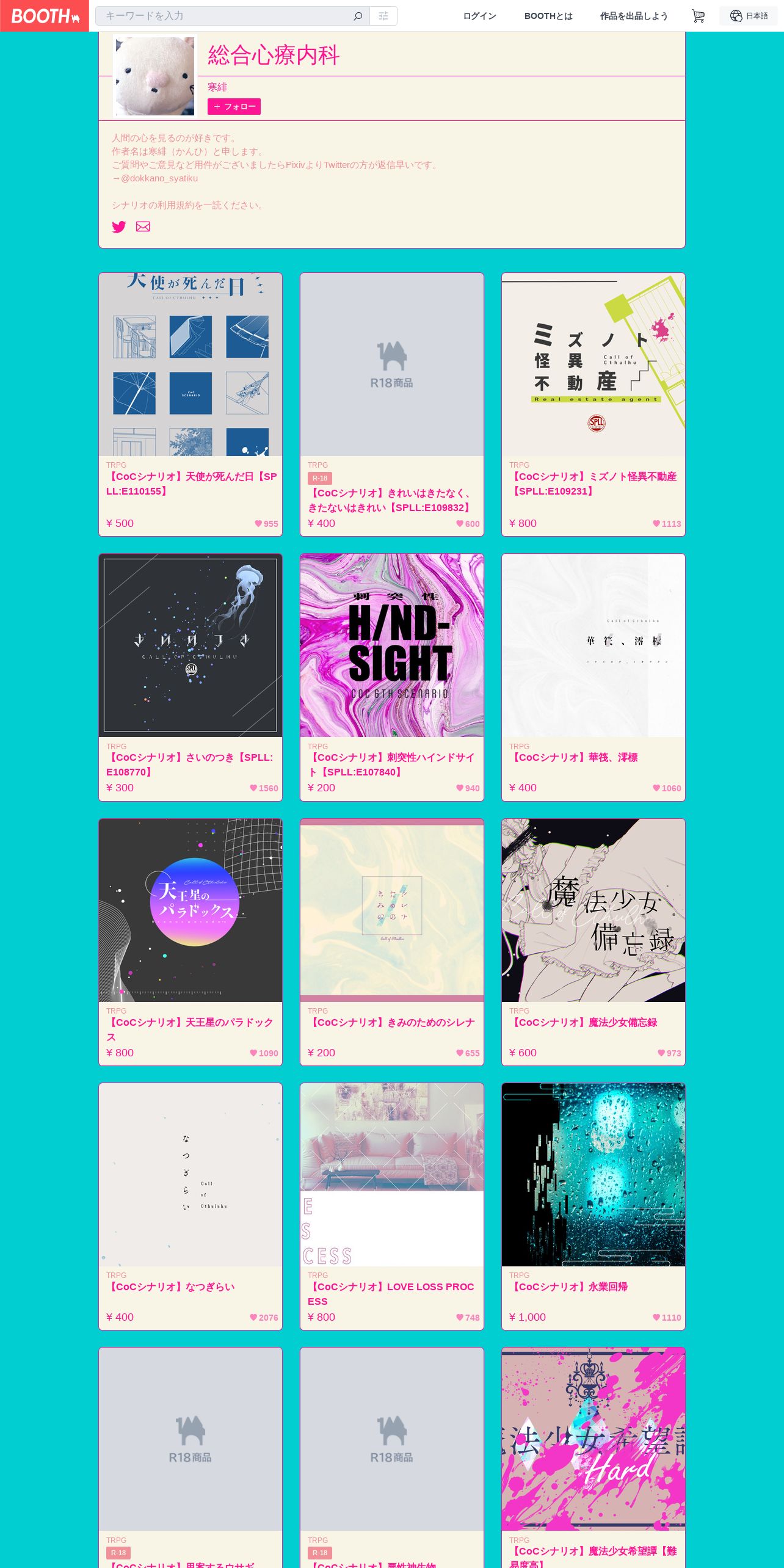The height and width of the screenshot is (1568, 784).
Task: Open 作品を出品しよう link
Action: 634,16
